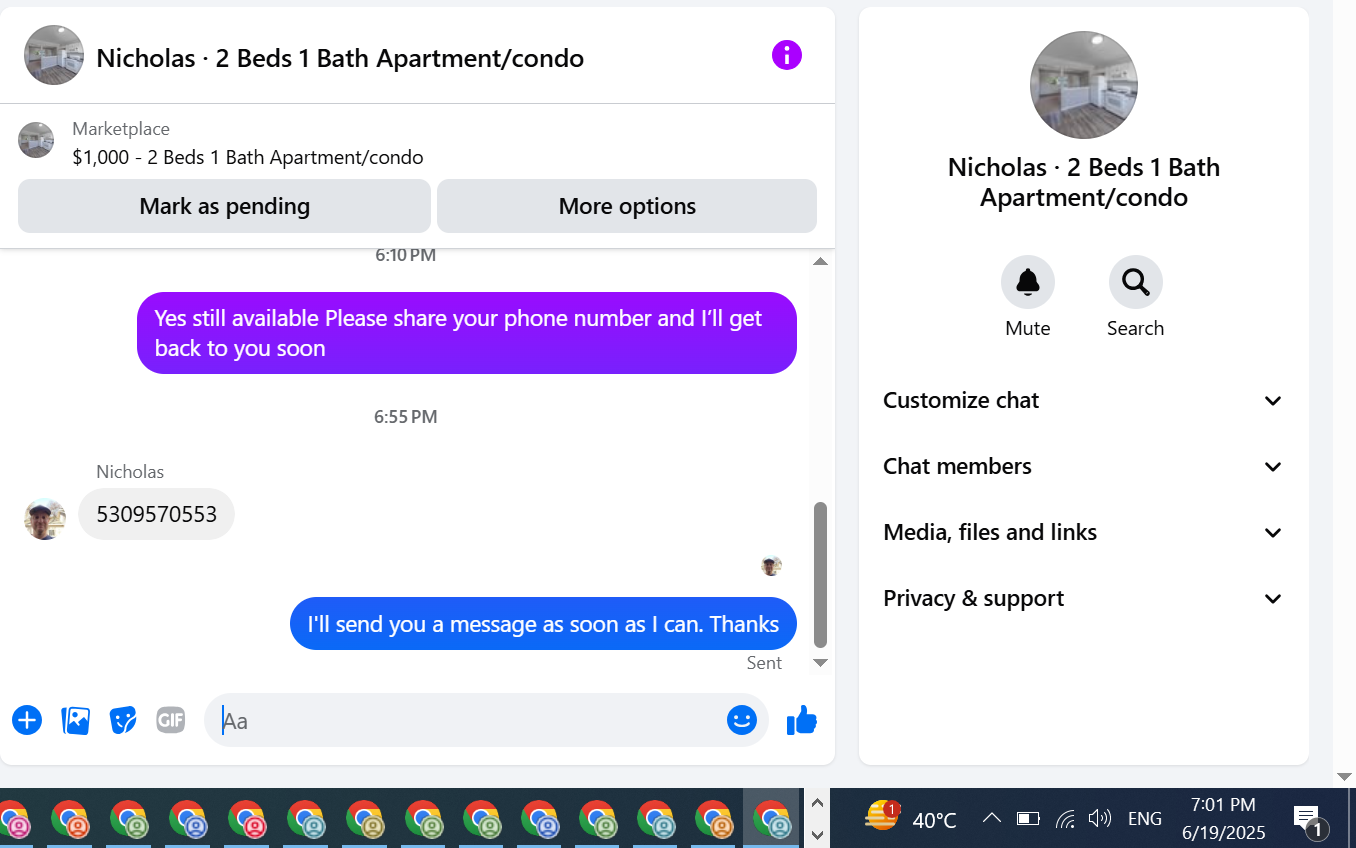Expand Customize chat section

1083,400
